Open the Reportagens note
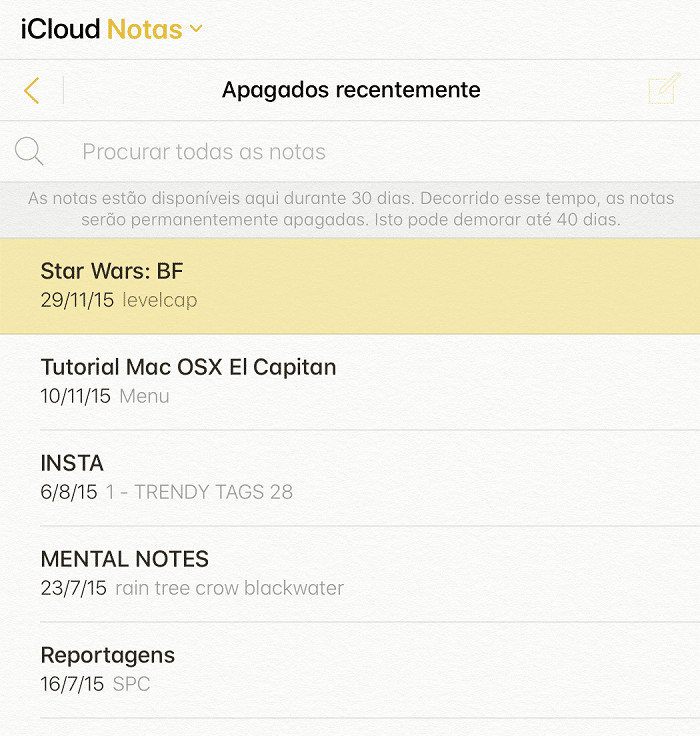Screen dimensions: 700x736 pyautogui.click(x=350, y=669)
